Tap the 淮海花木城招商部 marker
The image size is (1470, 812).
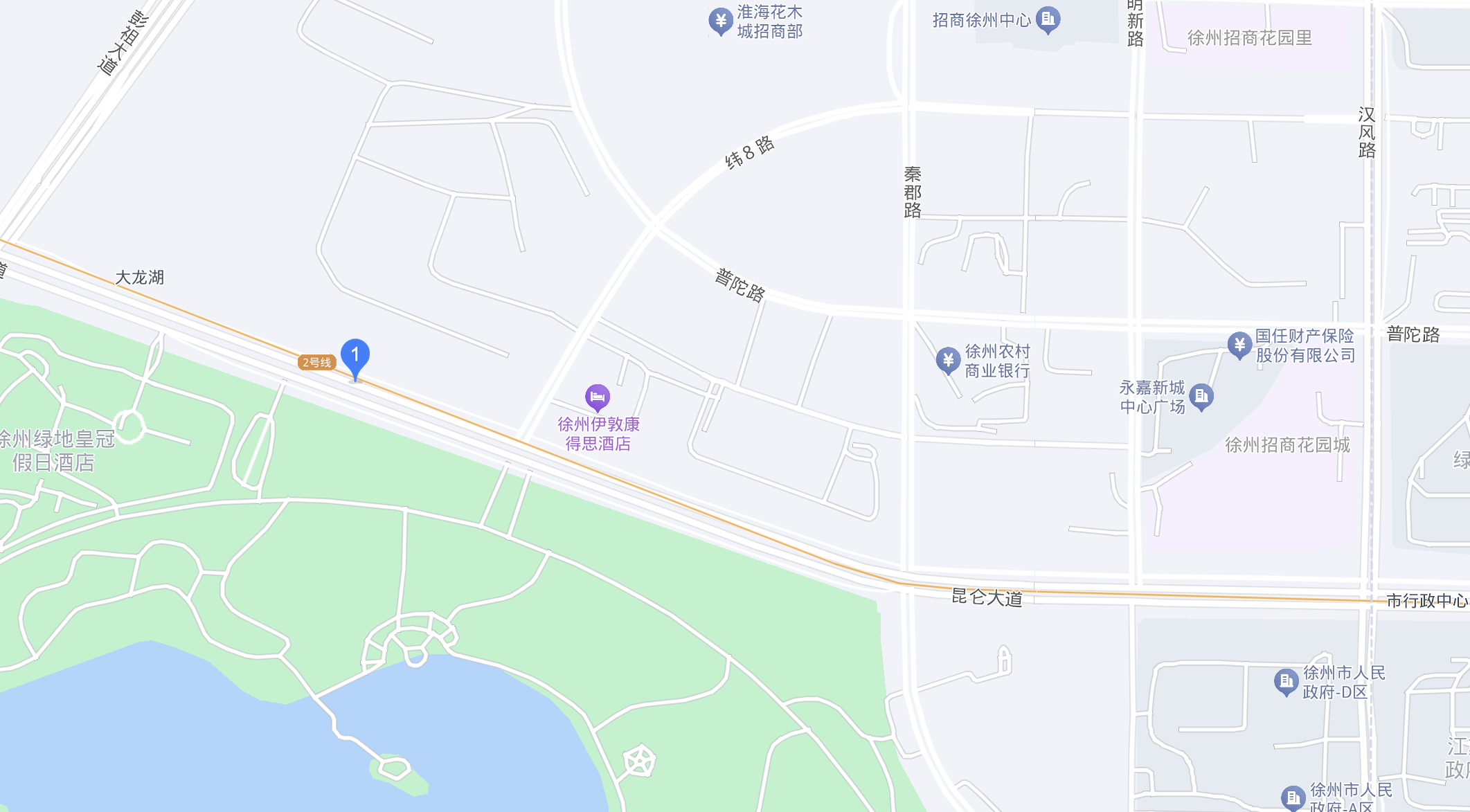pyautogui.click(x=720, y=21)
